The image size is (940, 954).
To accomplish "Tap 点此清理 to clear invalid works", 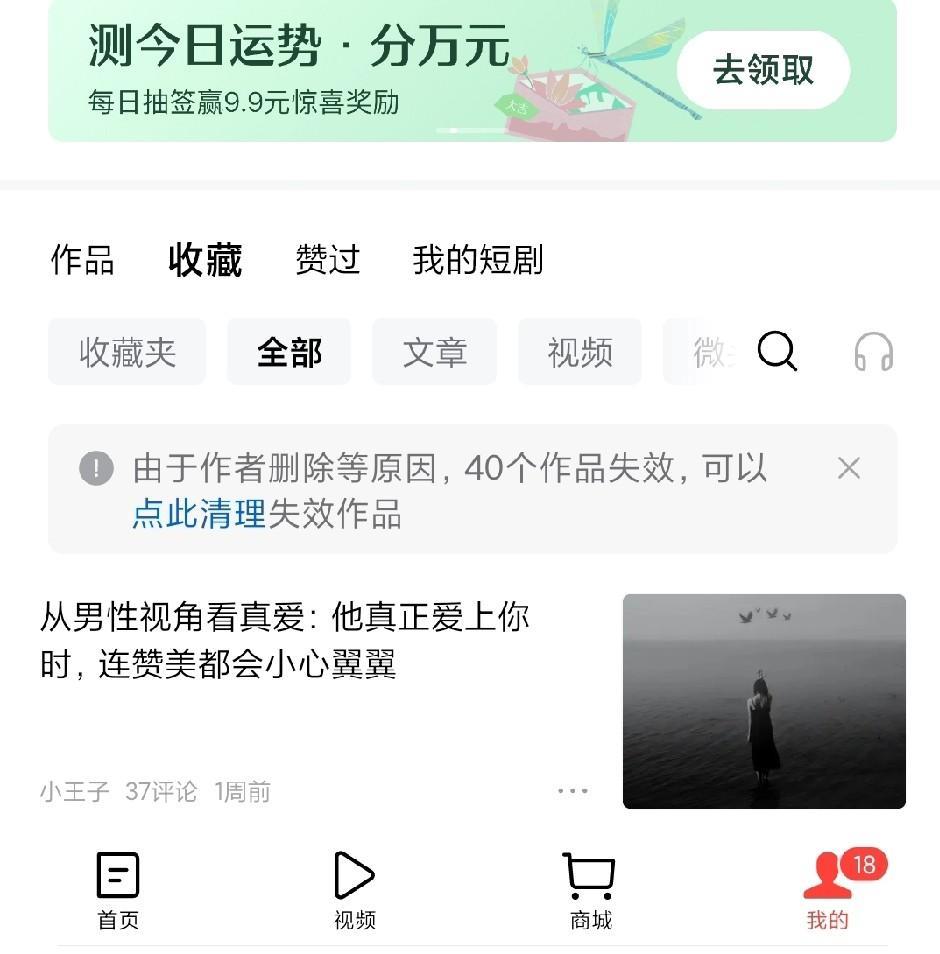I will (x=199, y=514).
